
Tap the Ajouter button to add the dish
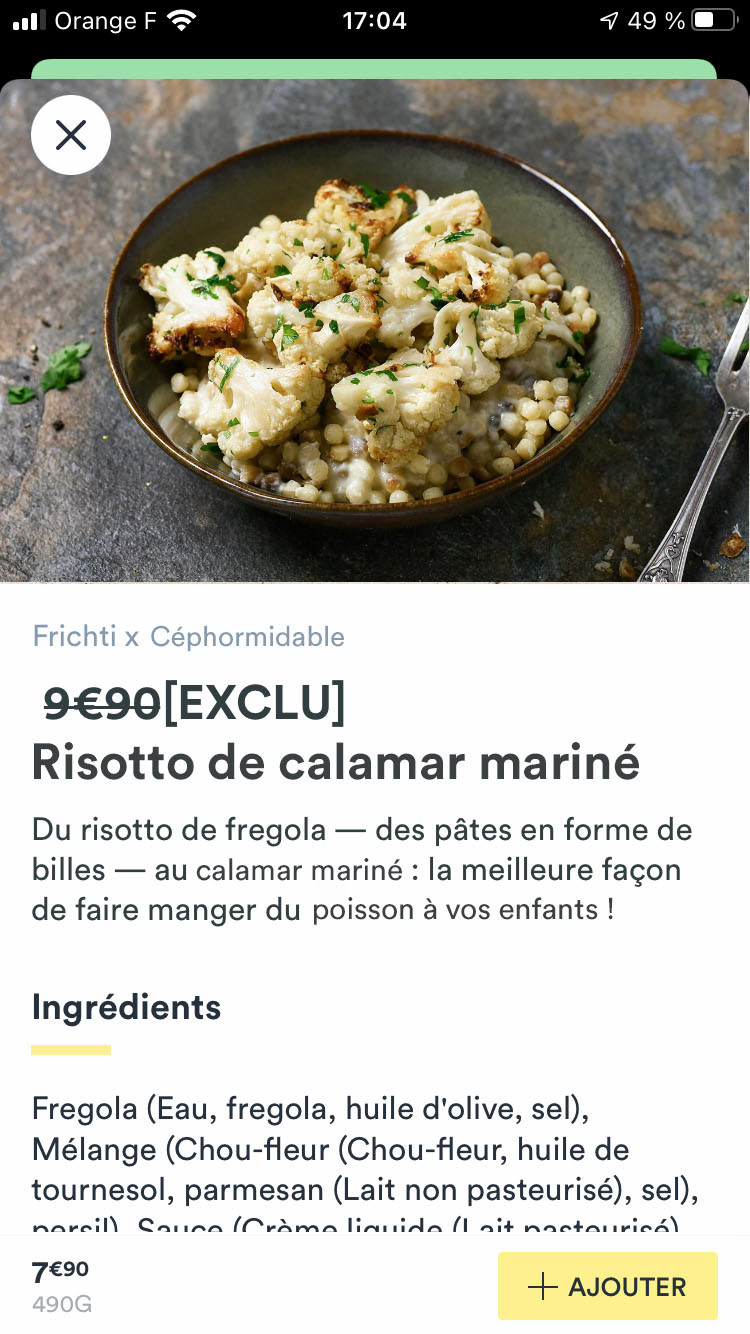pyautogui.click(x=608, y=1286)
